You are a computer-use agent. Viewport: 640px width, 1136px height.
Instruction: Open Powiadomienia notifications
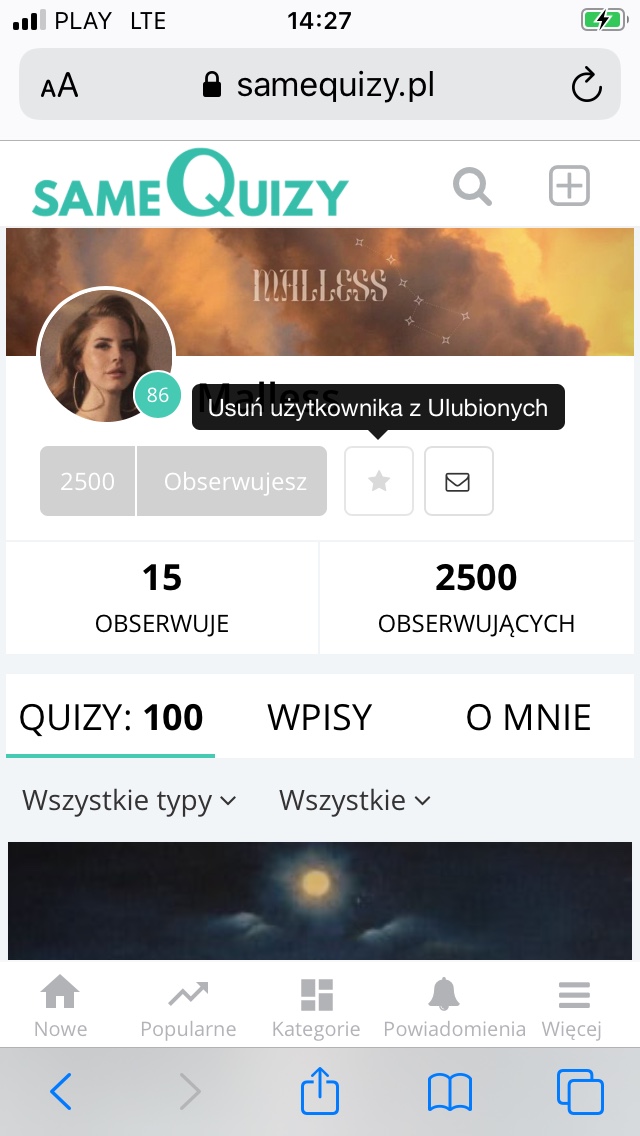[x=454, y=1006]
